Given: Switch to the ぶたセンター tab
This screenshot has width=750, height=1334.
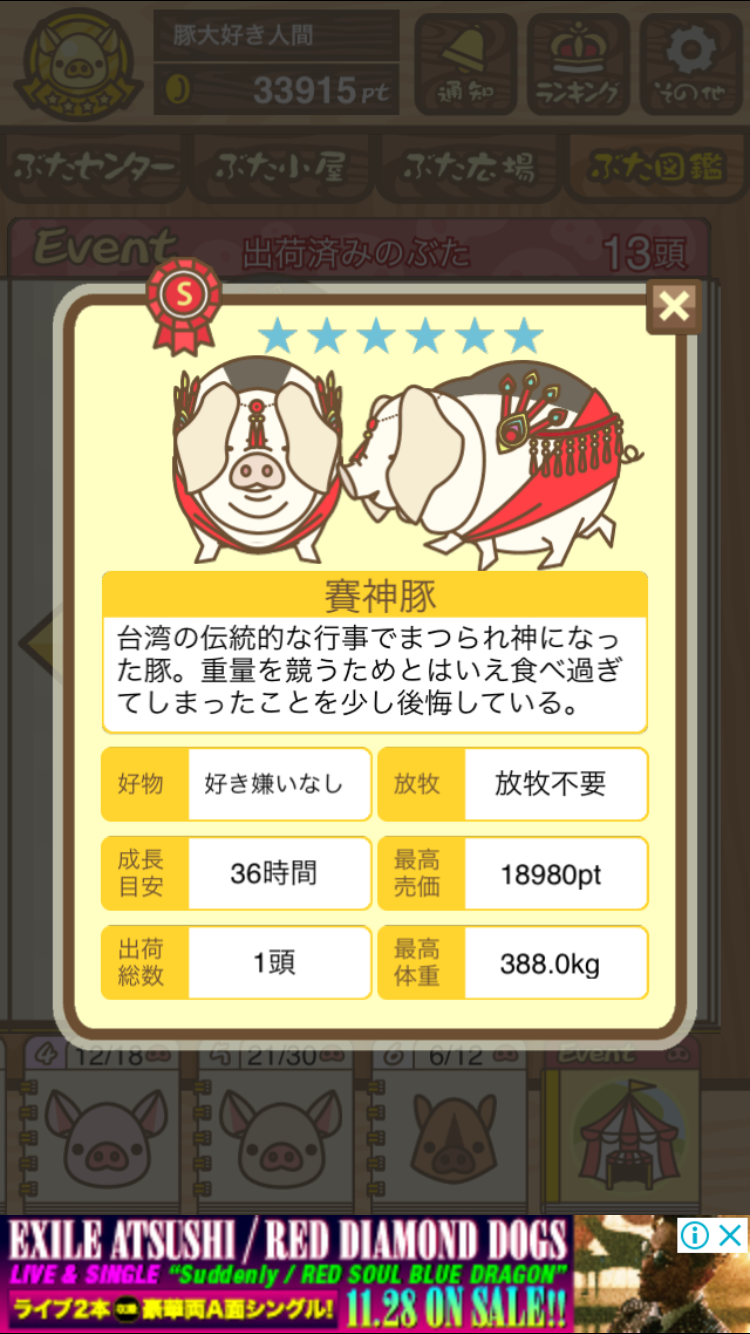Looking at the screenshot, I should (x=95, y=167).
